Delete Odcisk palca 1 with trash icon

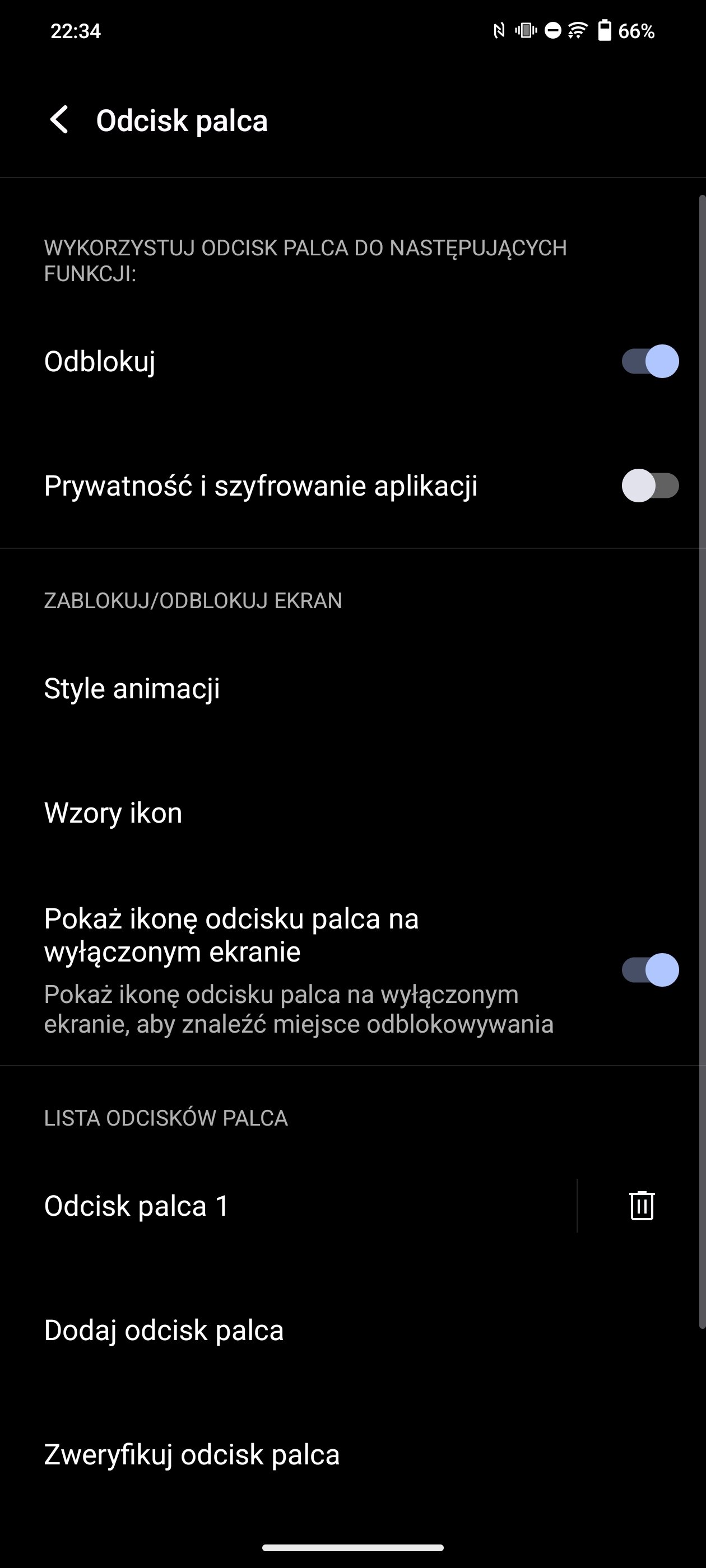(642, 1206)
